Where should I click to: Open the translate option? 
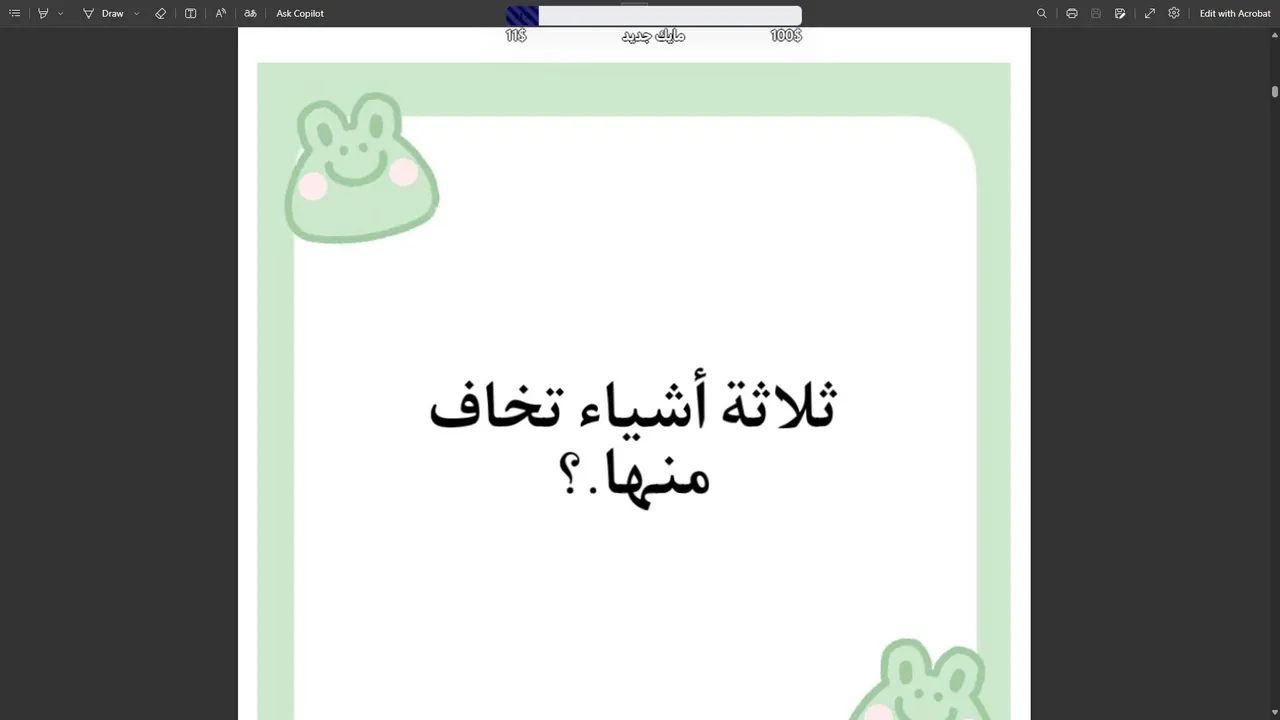pyautogui.click(x=251, y=13)
